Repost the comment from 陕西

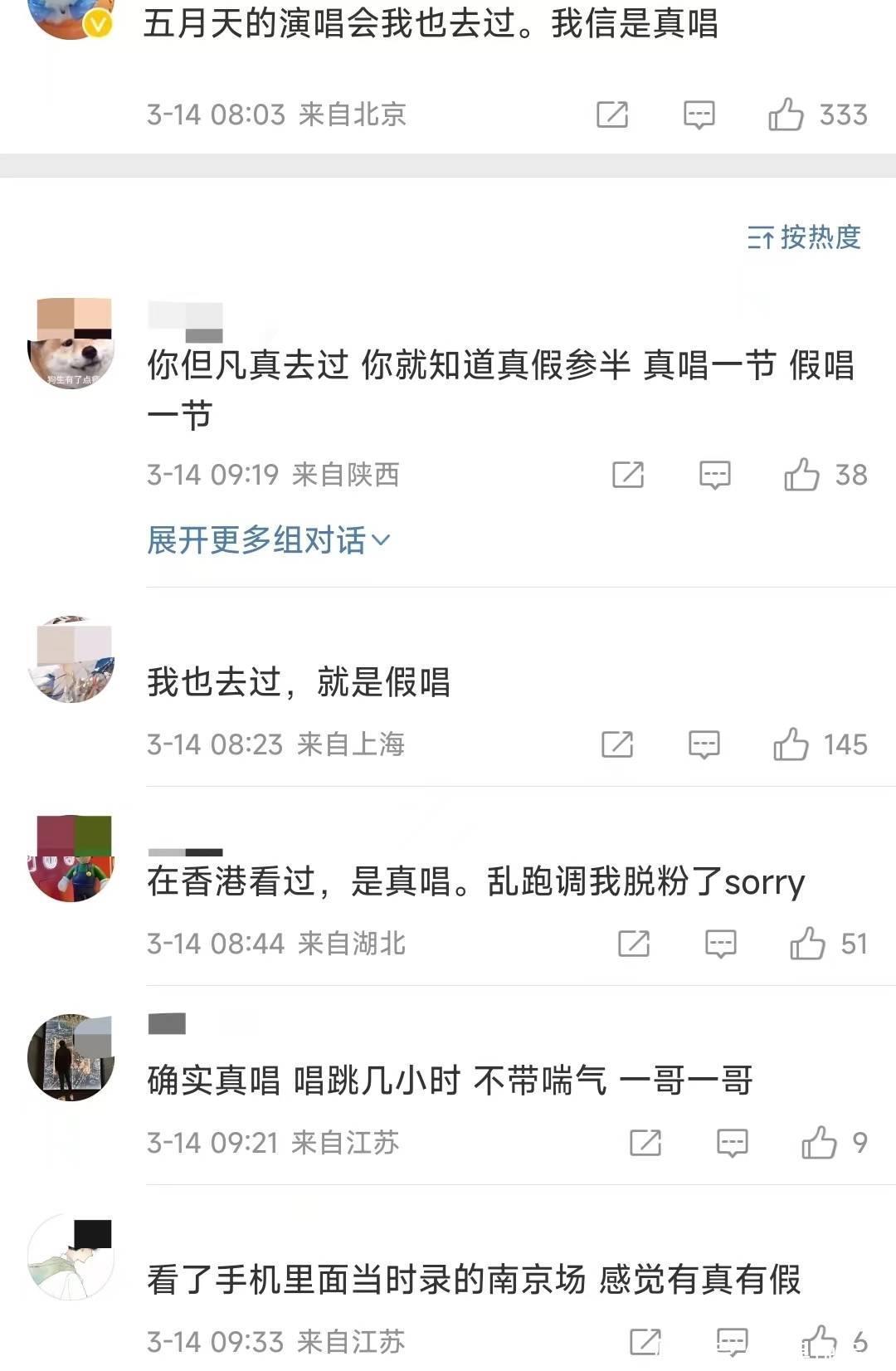coord(628,475)
